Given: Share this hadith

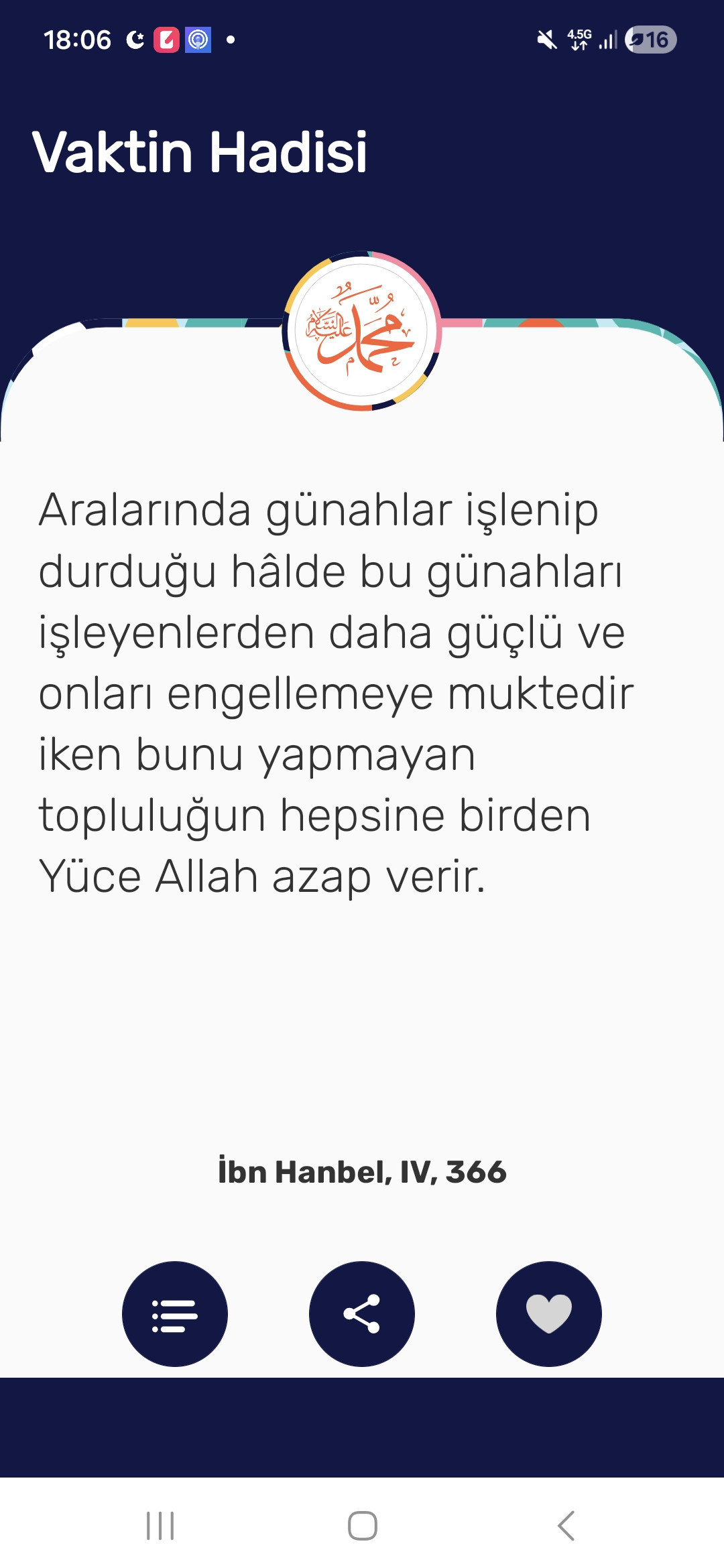Looking at the screenshot, I should point(362,1314).
